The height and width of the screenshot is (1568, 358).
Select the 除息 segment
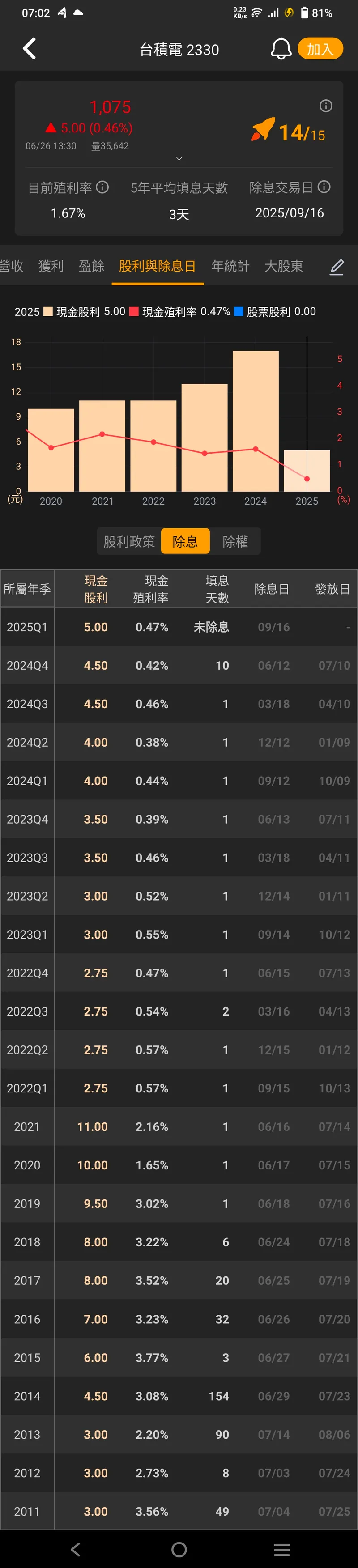(x=185, y=541)
